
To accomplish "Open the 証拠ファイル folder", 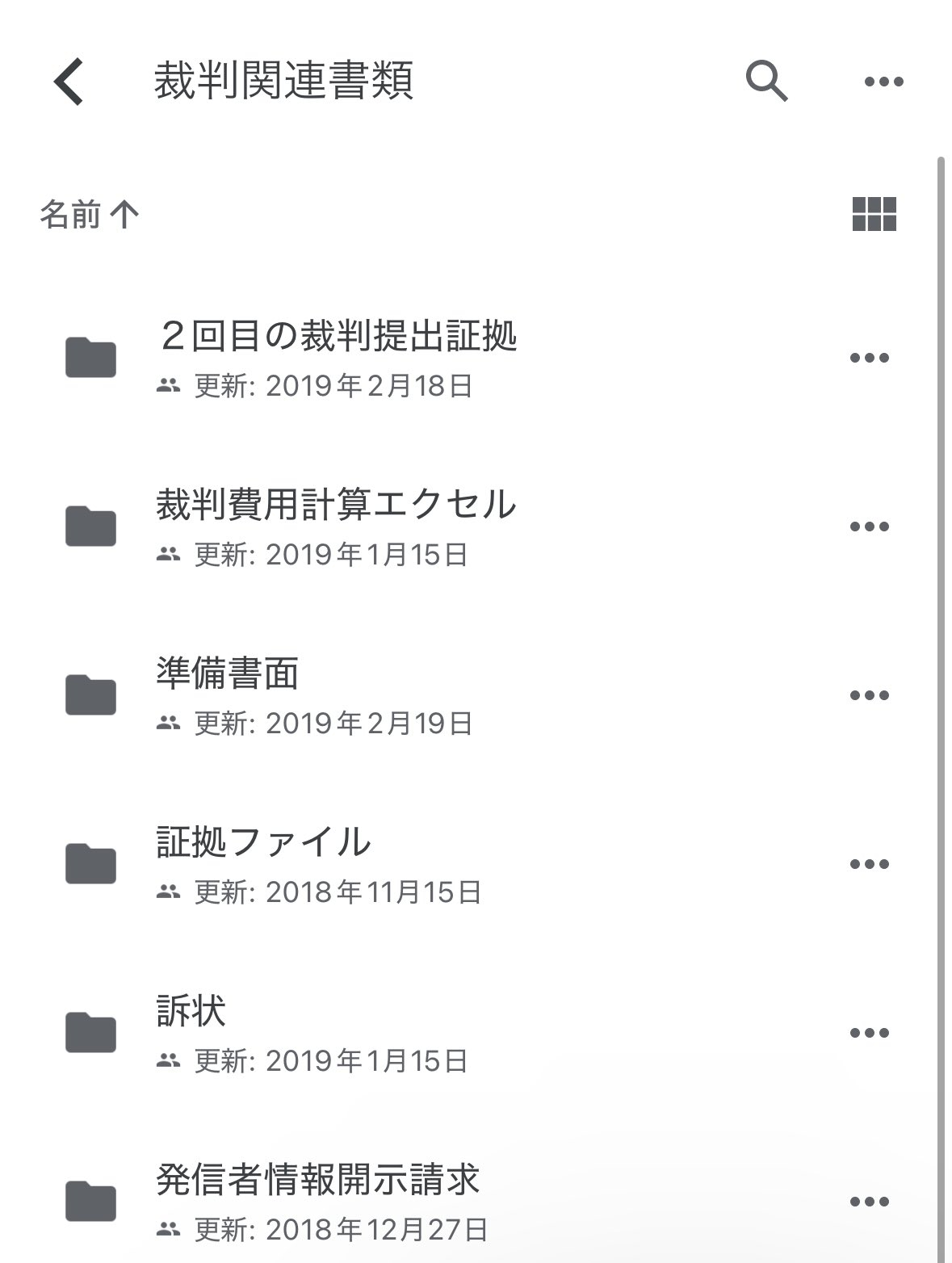I will click(x=263, y=843).
